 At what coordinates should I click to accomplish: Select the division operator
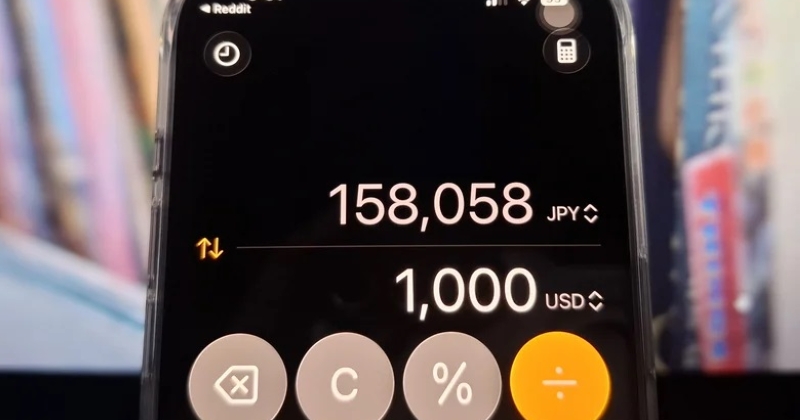[x=559, y=382]
